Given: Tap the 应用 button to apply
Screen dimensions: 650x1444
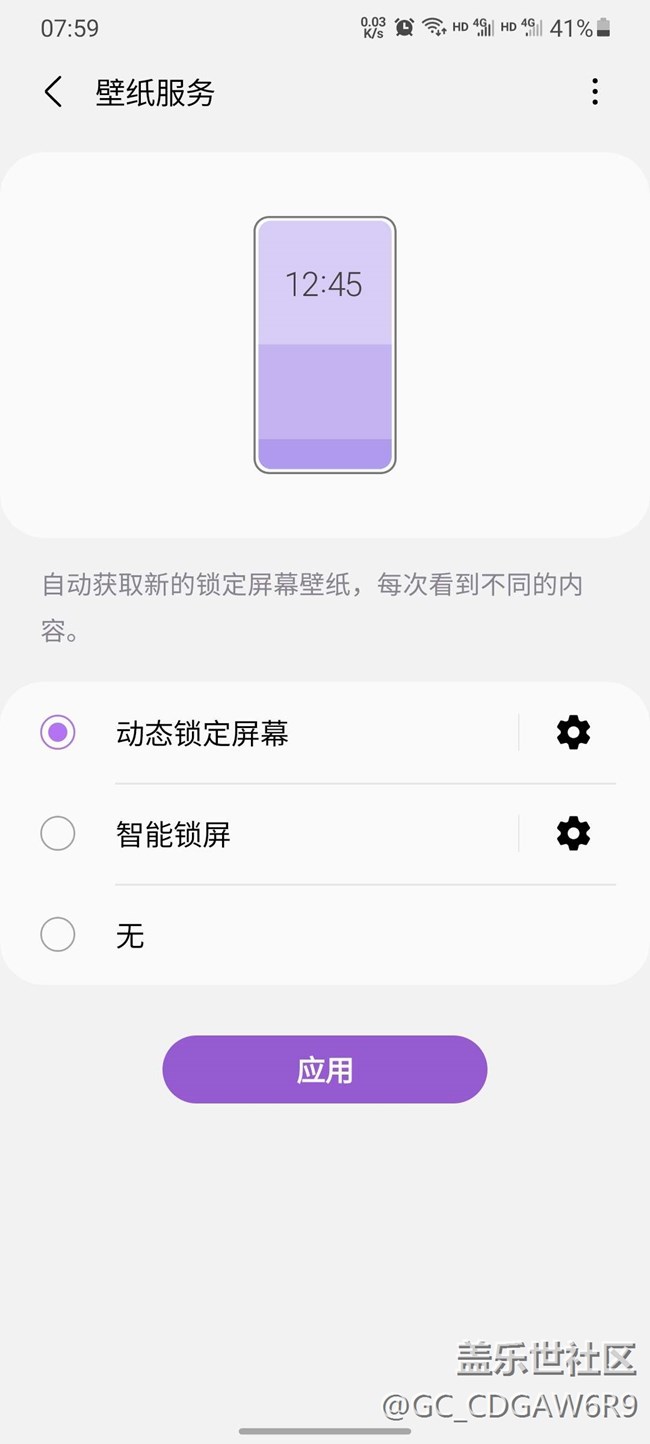Looking at the screenshot, I should [325, 1070].
